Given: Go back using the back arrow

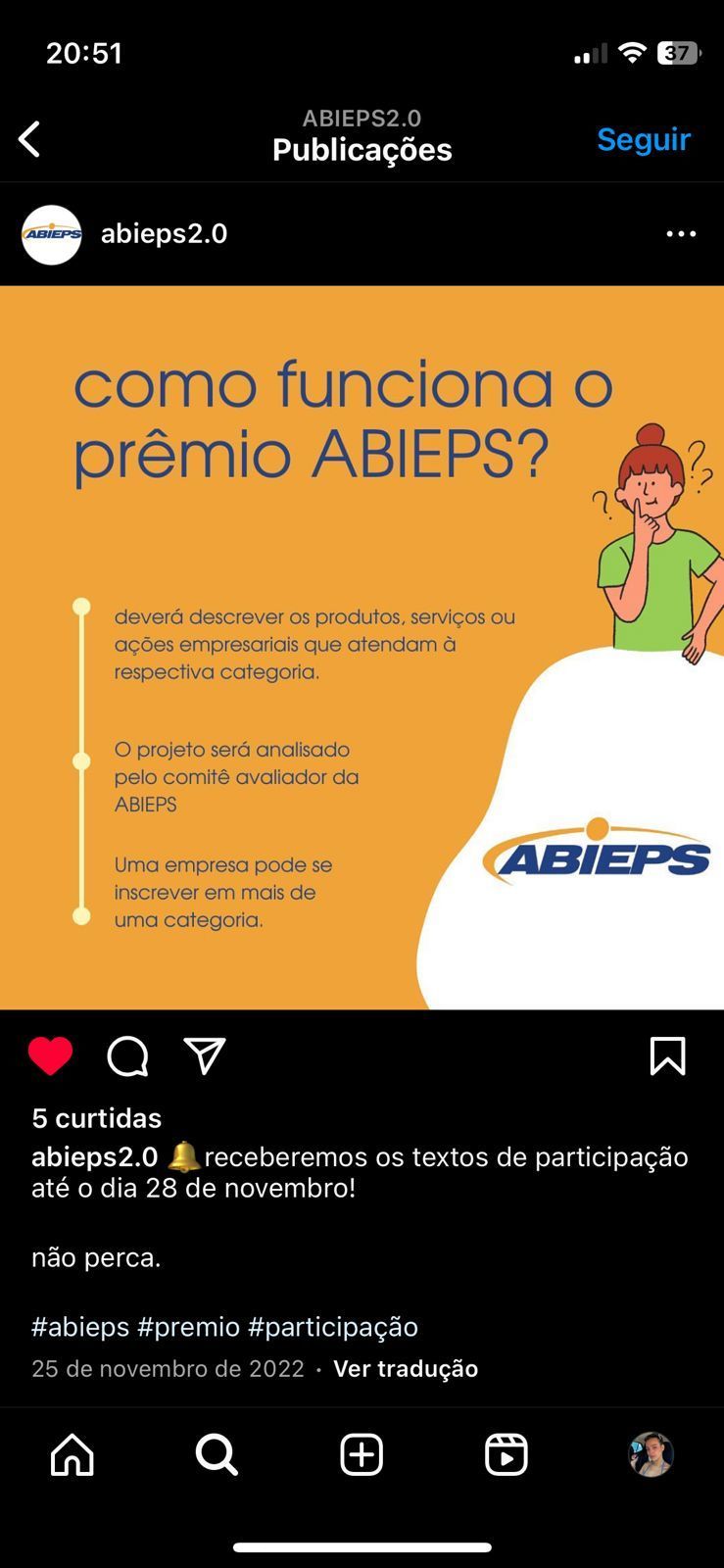Looking at the screenshot, I should coord(30,139).
